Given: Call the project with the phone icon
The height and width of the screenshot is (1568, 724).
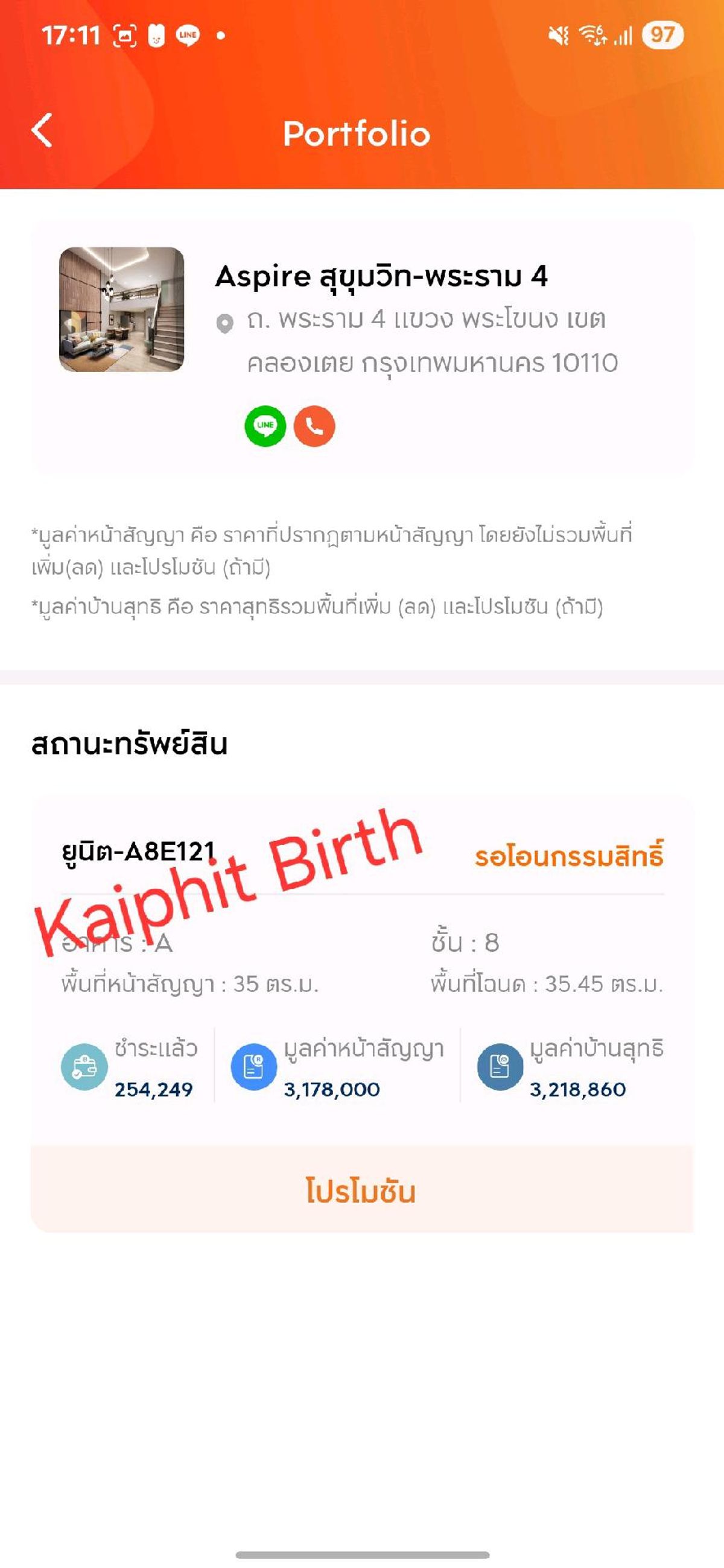Looking at the screenshot, I should 314,426.
